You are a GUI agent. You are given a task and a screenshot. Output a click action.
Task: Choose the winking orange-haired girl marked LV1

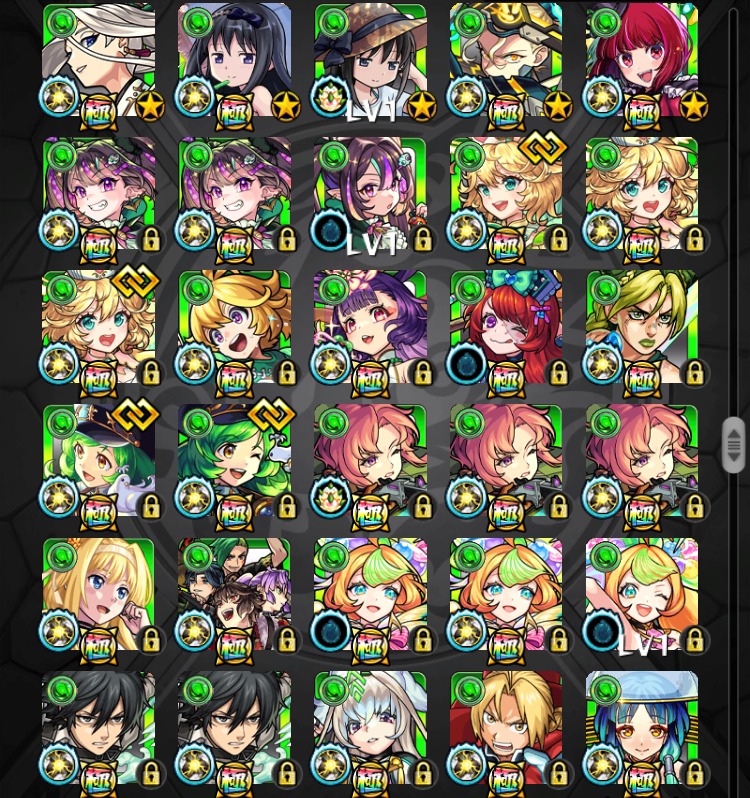[642, 595]
